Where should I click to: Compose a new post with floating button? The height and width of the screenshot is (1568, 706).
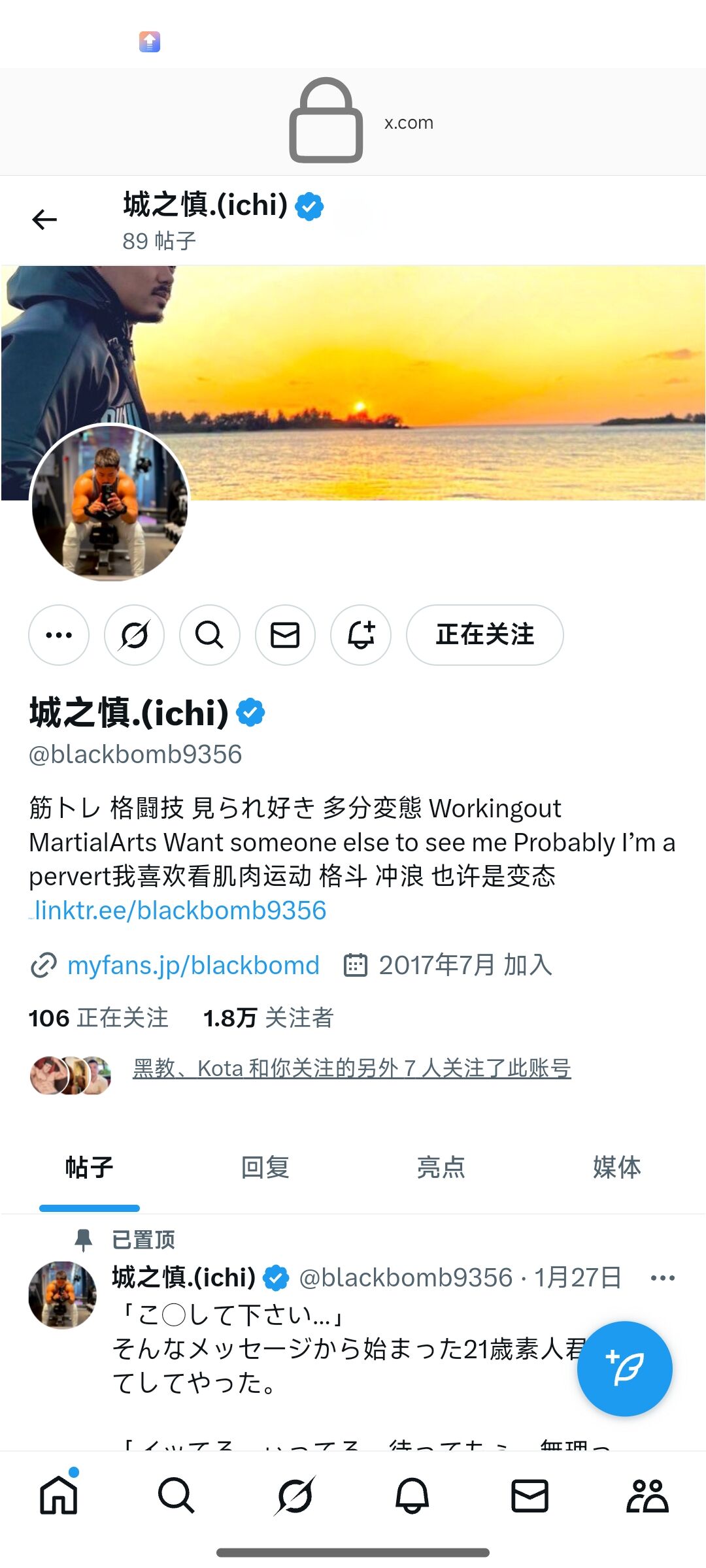(x=625, y=1369)
